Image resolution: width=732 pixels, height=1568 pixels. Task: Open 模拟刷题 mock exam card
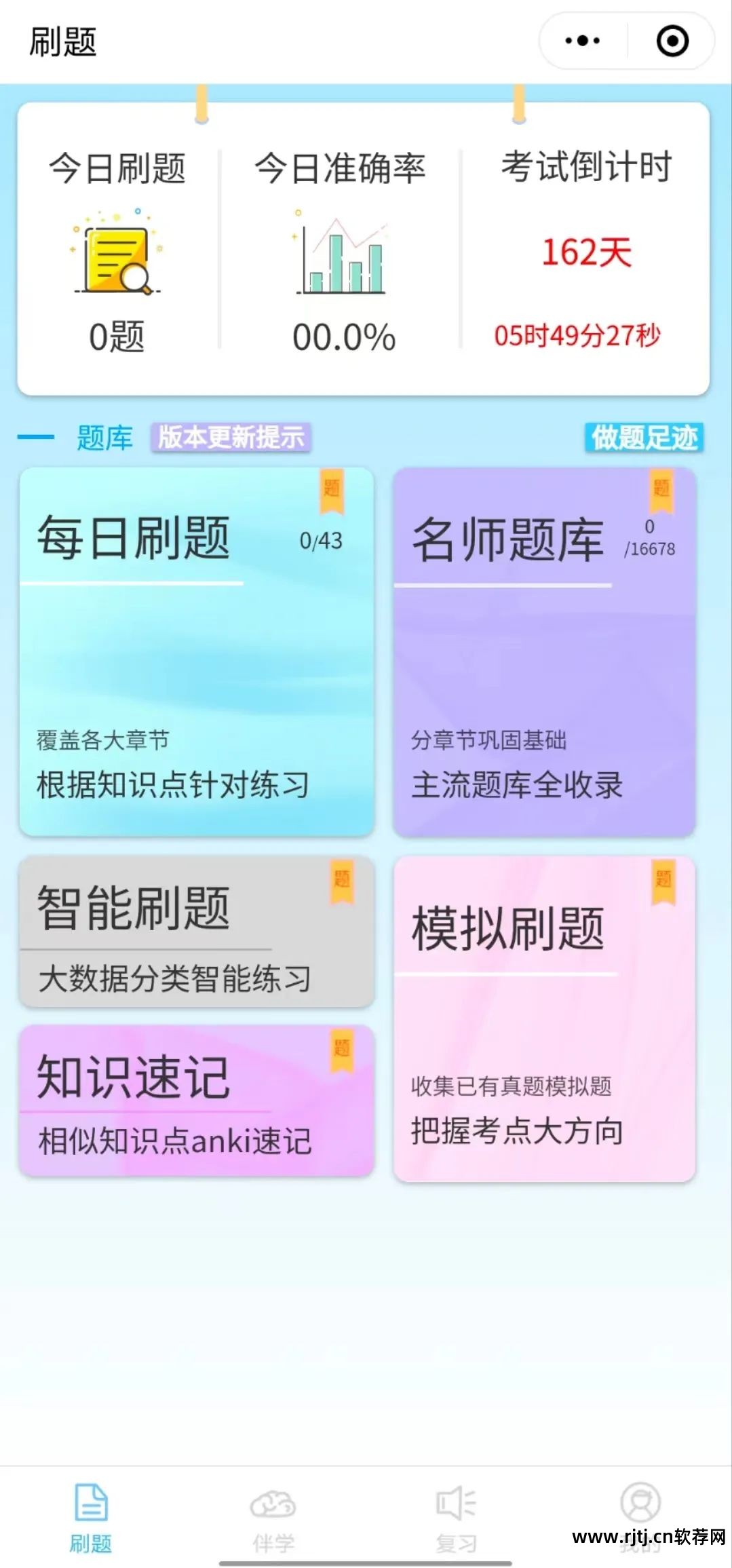(x=546, y=1018)
